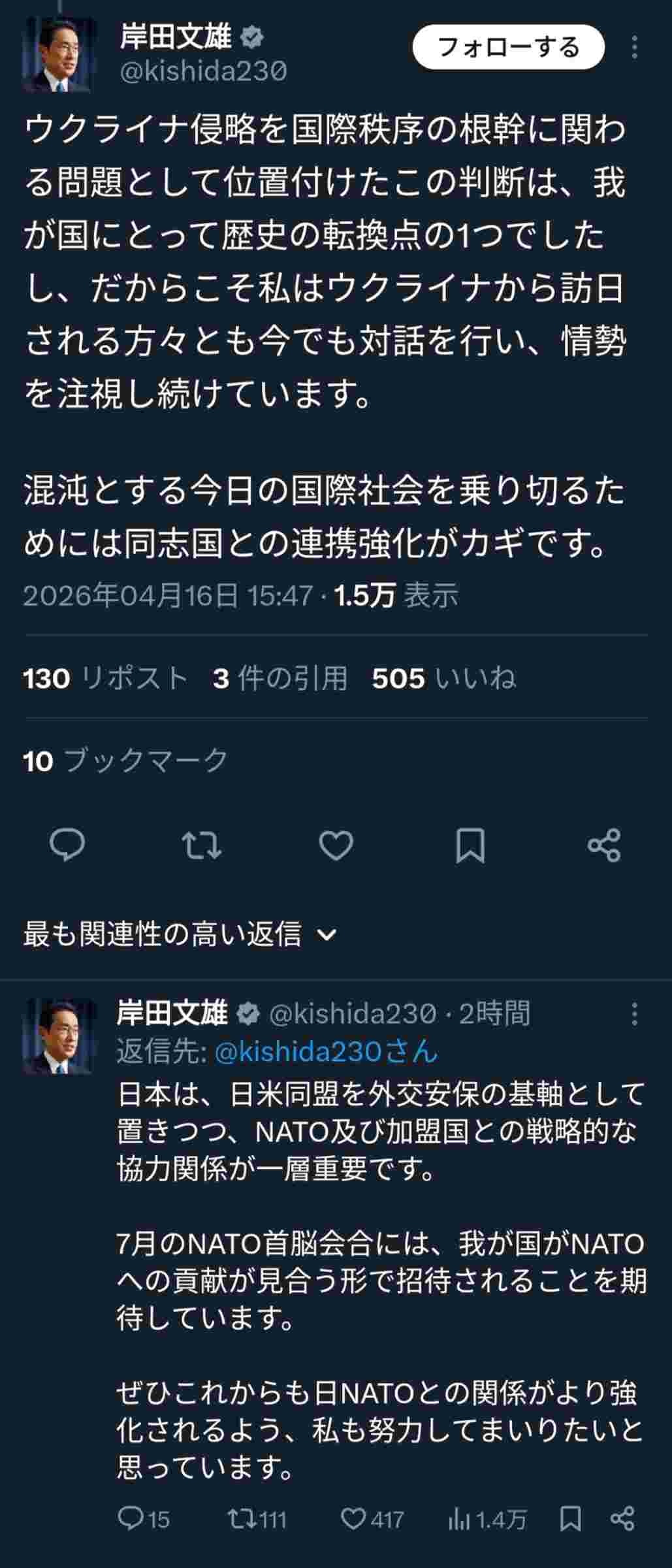Open the @kishida230さん reply-to link
Viewport: 672px width, 1568px height.
[x=326, y=1052]
